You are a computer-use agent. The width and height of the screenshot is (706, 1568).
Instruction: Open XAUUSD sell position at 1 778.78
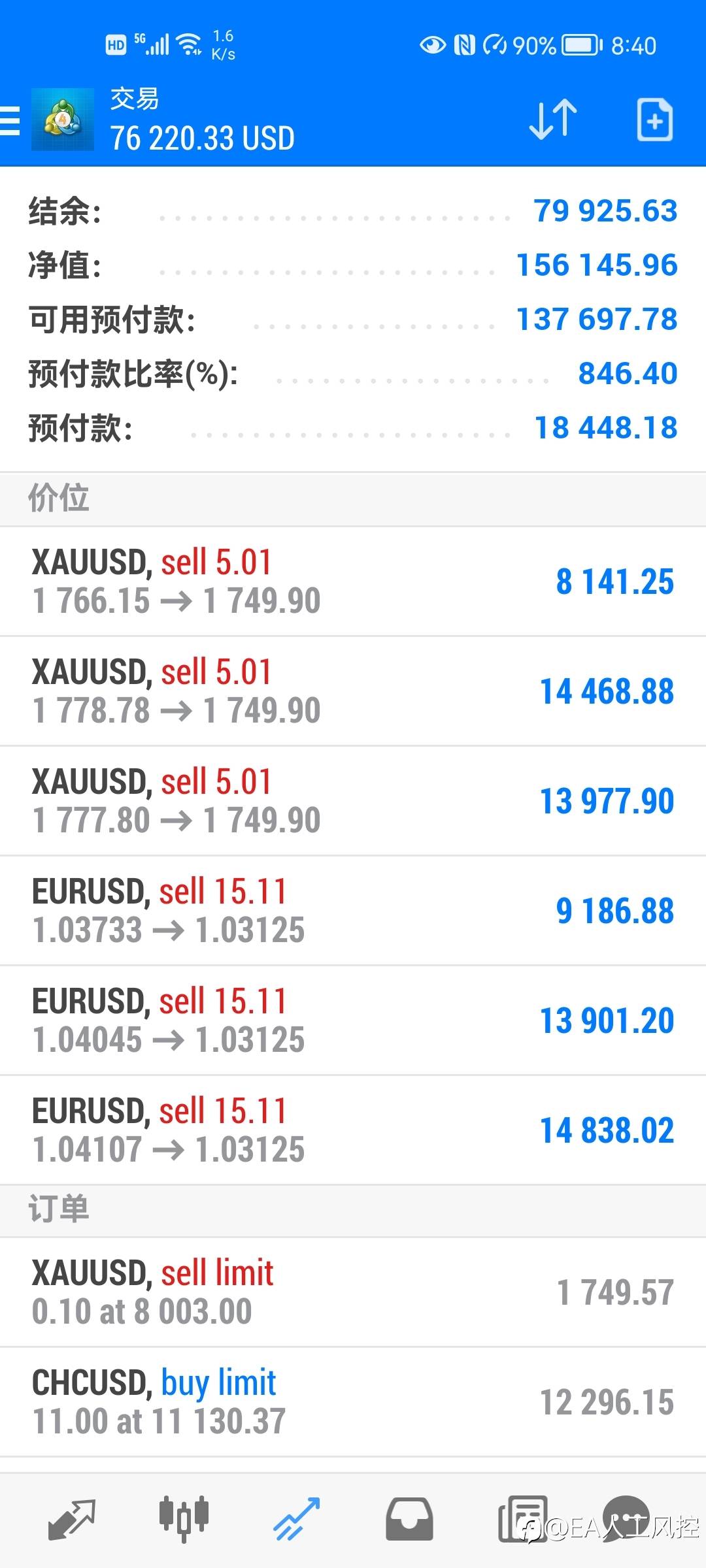tap(353, 691)
